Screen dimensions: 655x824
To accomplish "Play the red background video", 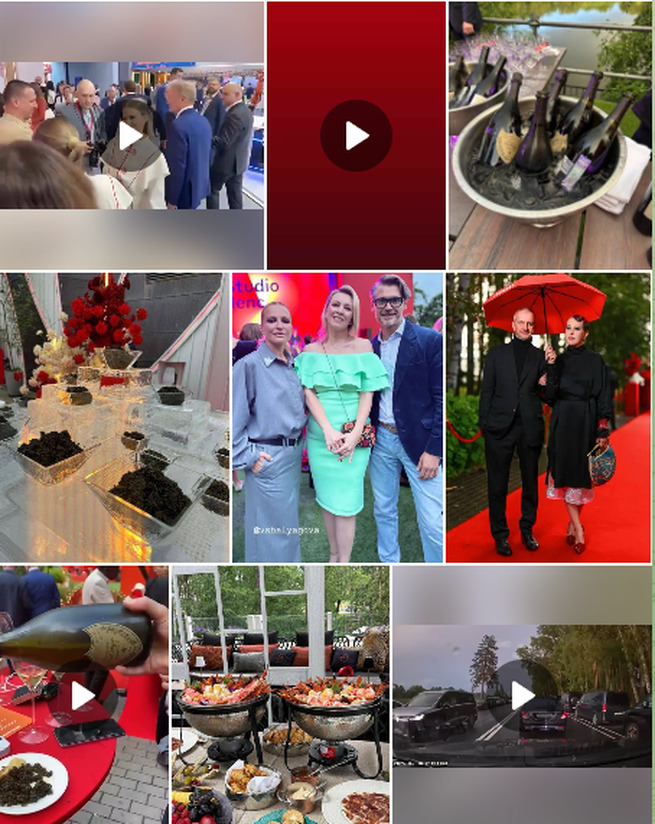I will [x=356, y=135].
